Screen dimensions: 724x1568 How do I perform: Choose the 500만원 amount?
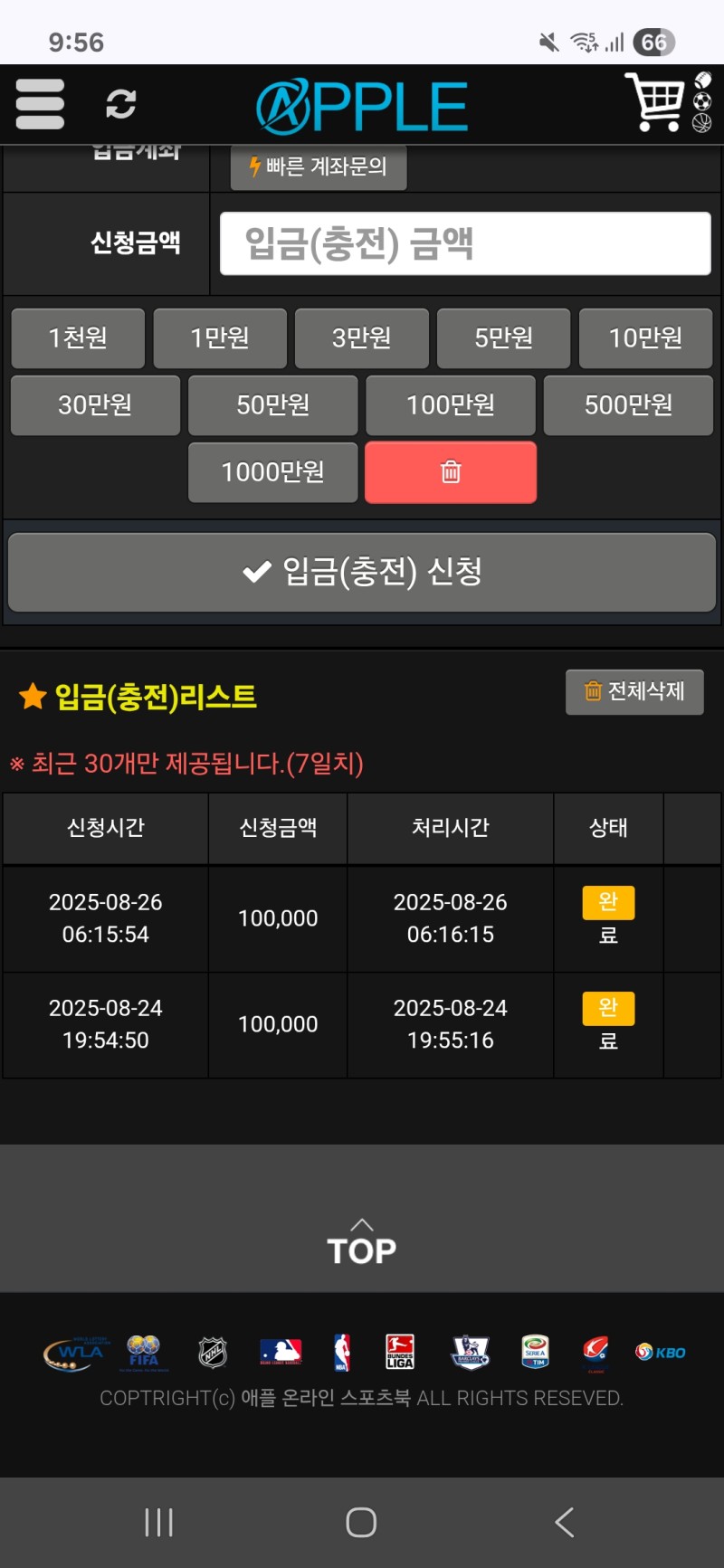[x=629, y=405]
